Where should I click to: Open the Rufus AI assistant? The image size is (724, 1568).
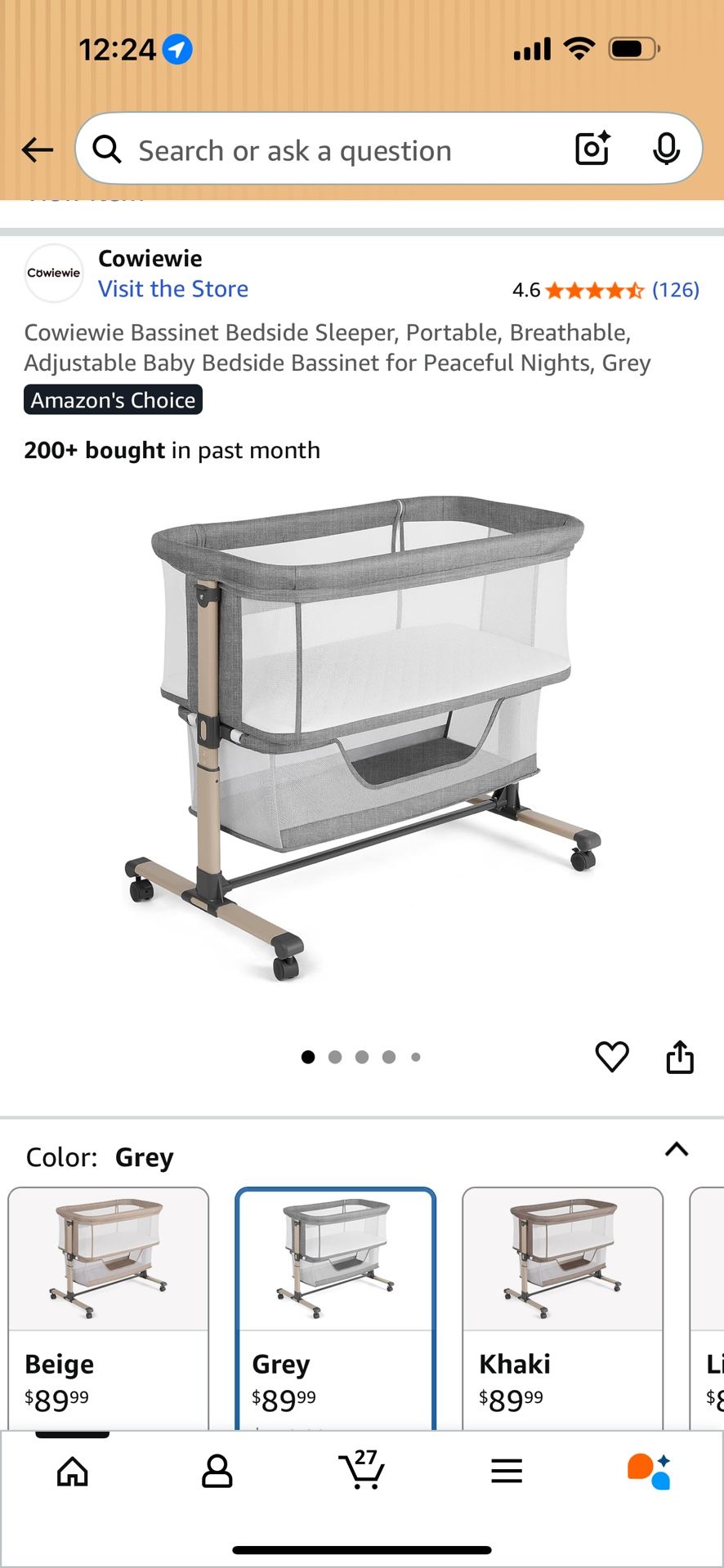(x=651, y=1470)
